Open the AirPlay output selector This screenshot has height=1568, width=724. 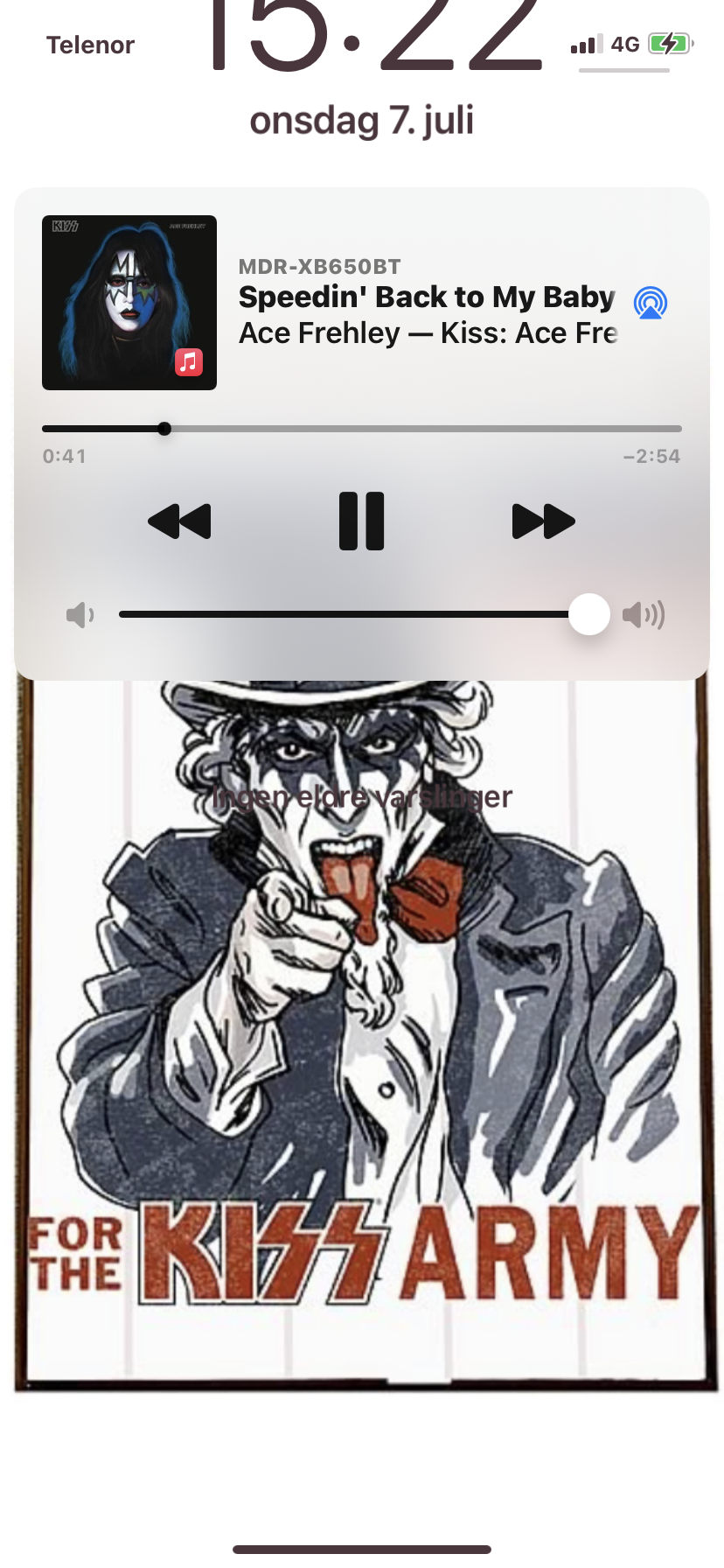[x=650, y=303]
